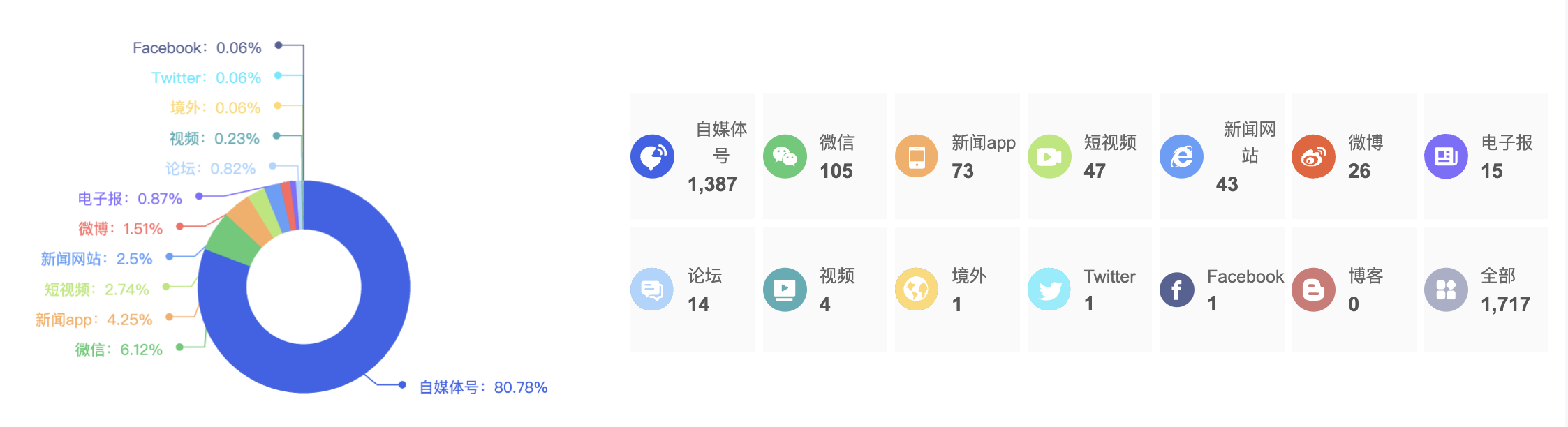Open the 微信 card showing 105

824,156
